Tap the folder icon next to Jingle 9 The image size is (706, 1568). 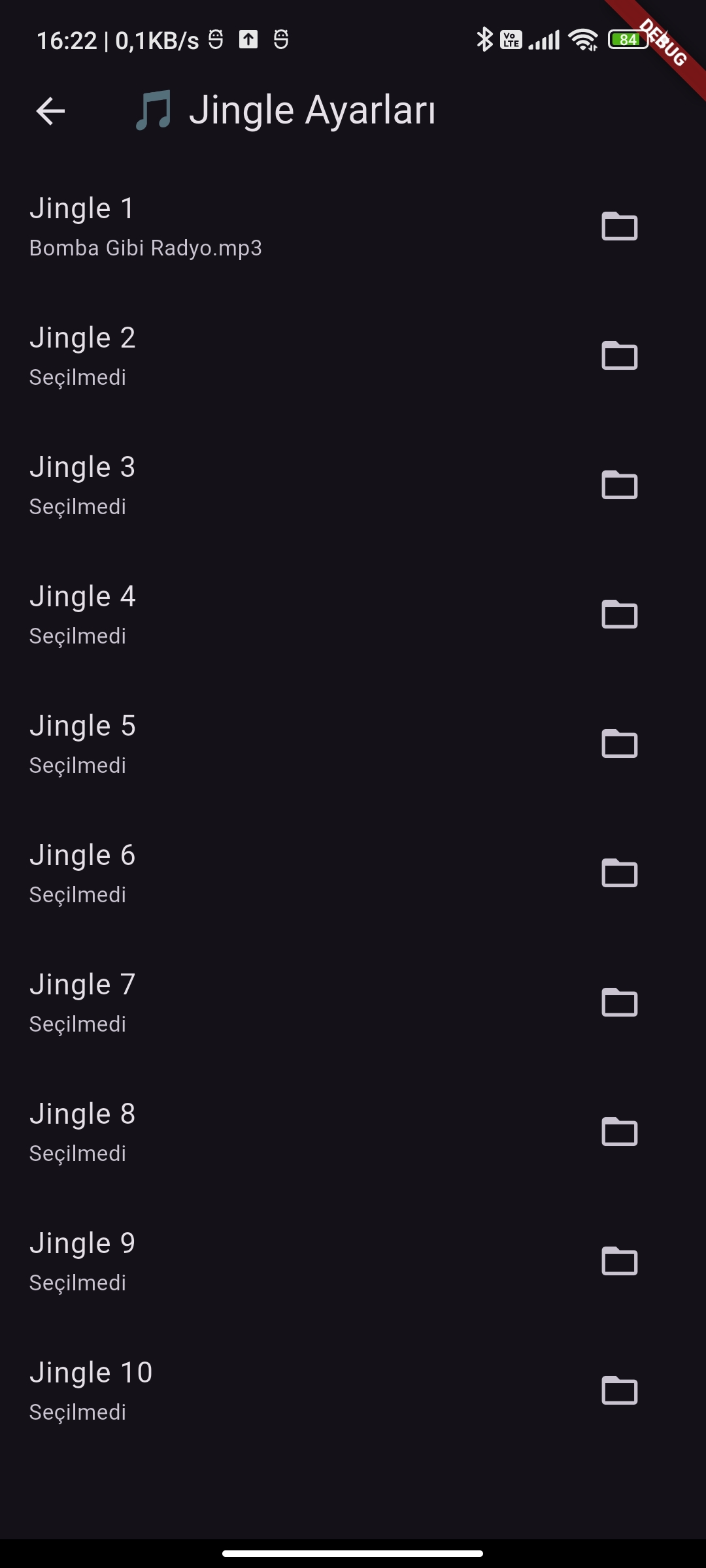pos(619,1261)
